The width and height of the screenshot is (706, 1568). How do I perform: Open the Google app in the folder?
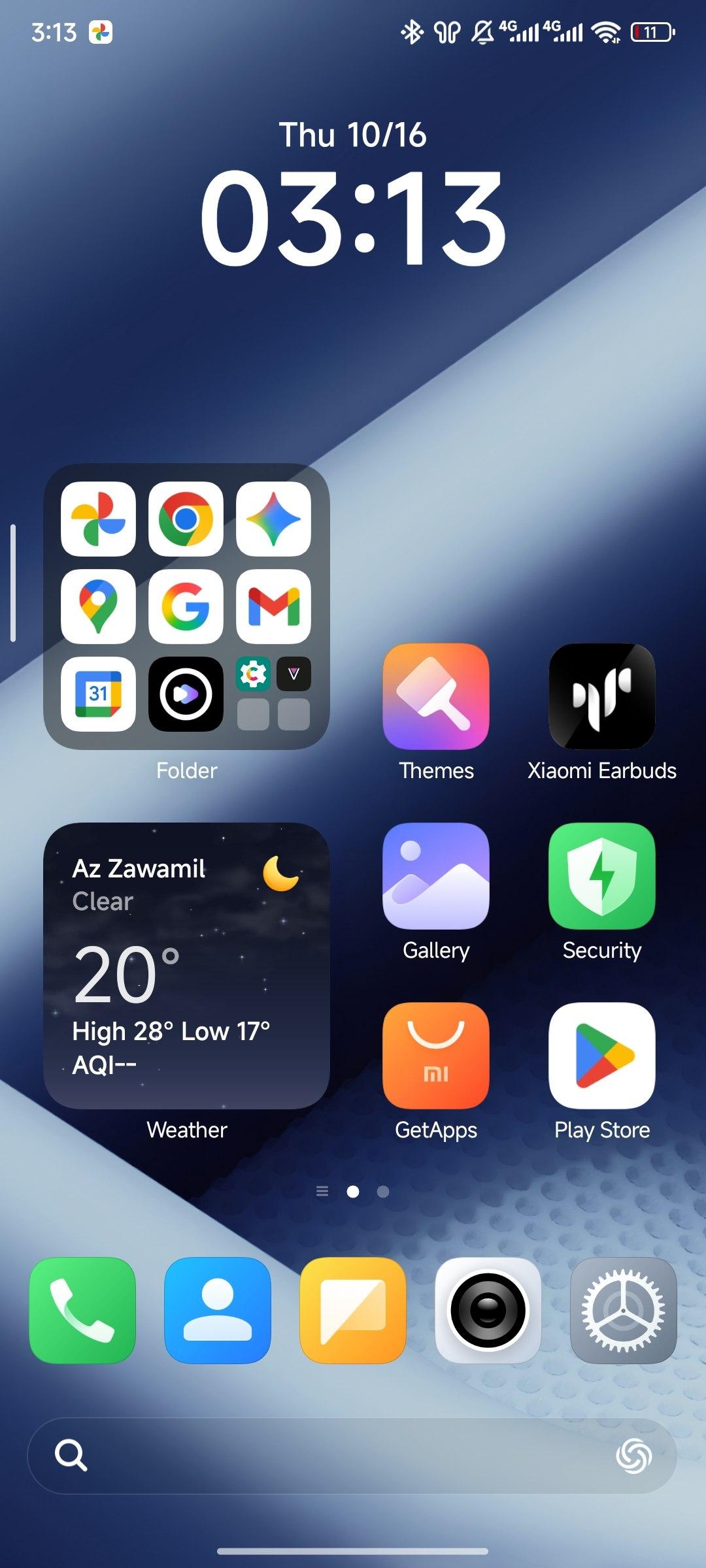186,606
